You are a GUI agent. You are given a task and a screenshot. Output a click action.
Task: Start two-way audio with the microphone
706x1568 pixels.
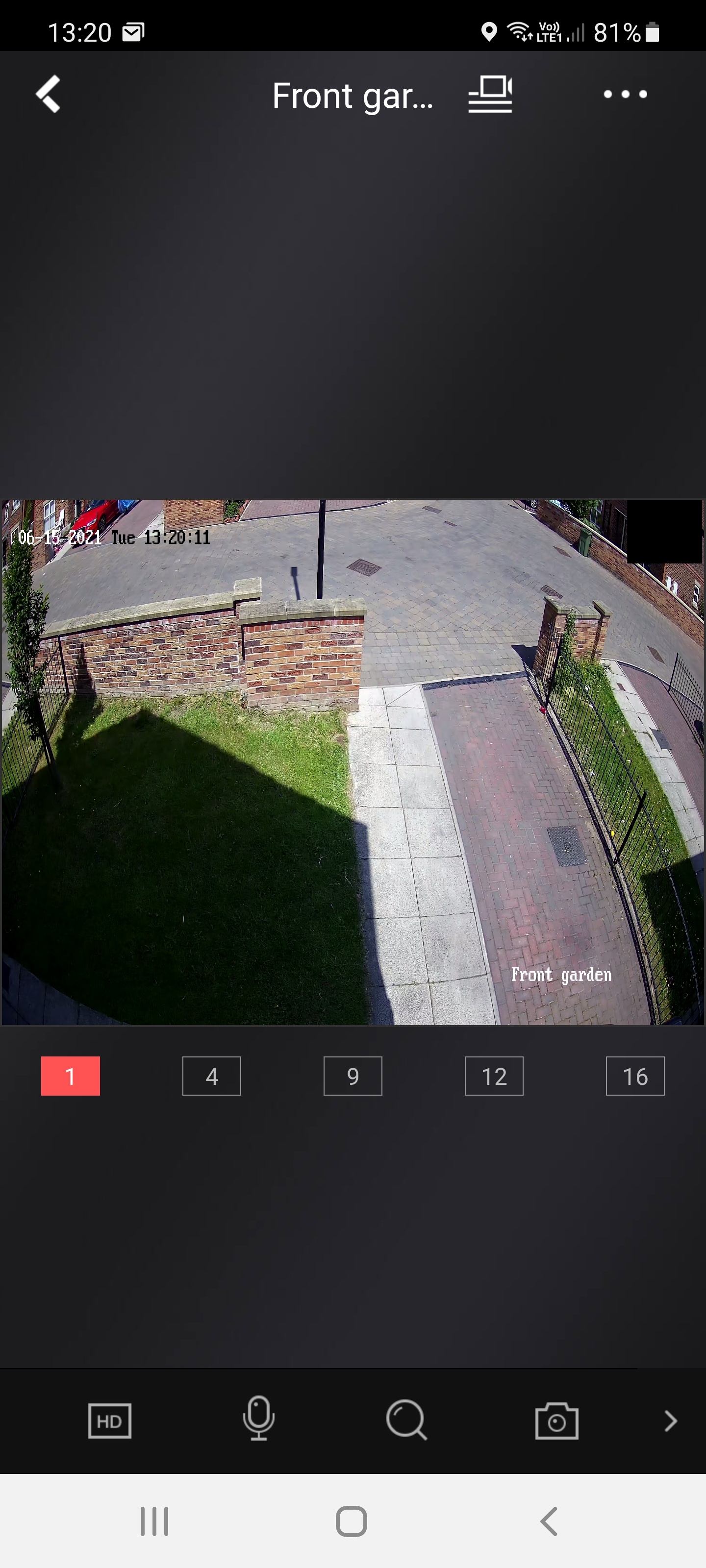coord(258,1419)
